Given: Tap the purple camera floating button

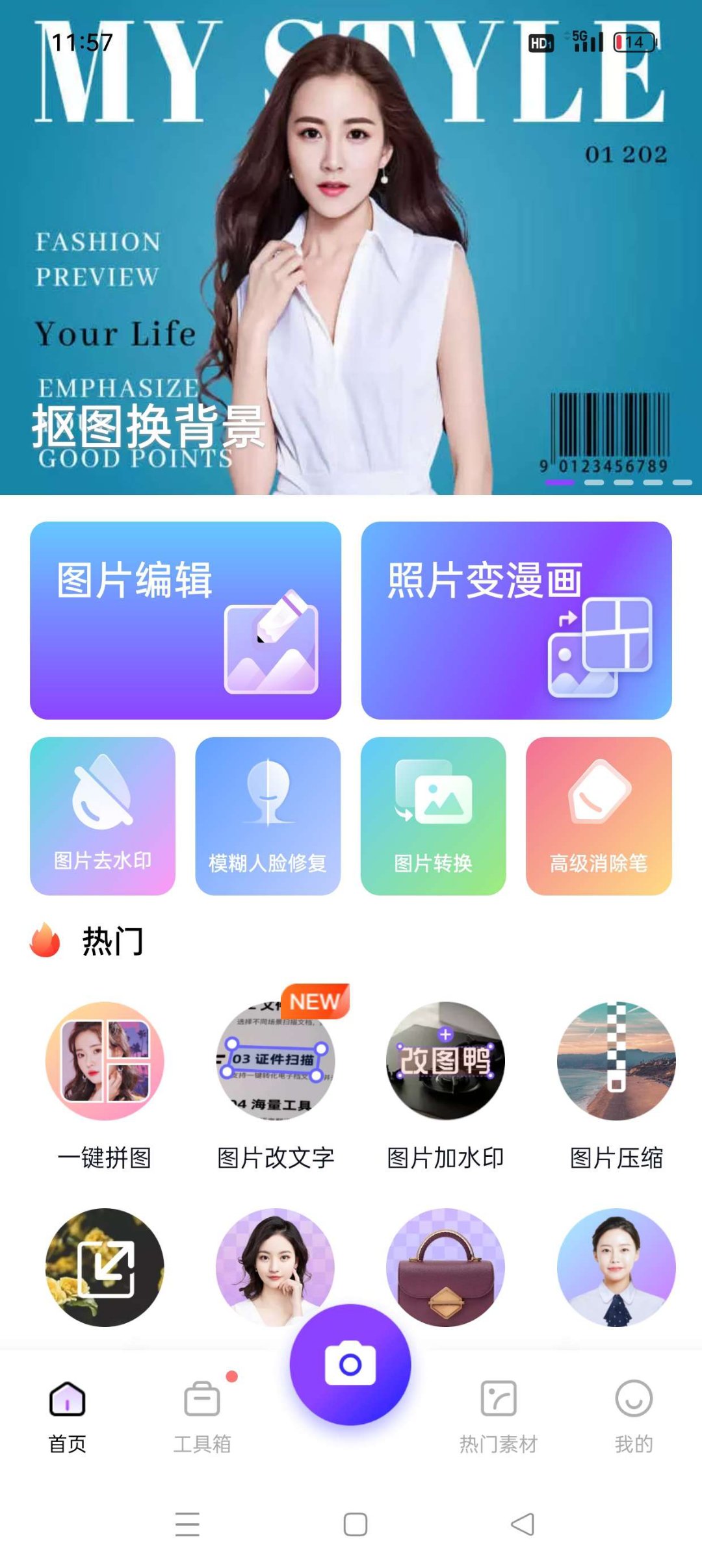Looking at the screenshot, I should pos(350,1364).
